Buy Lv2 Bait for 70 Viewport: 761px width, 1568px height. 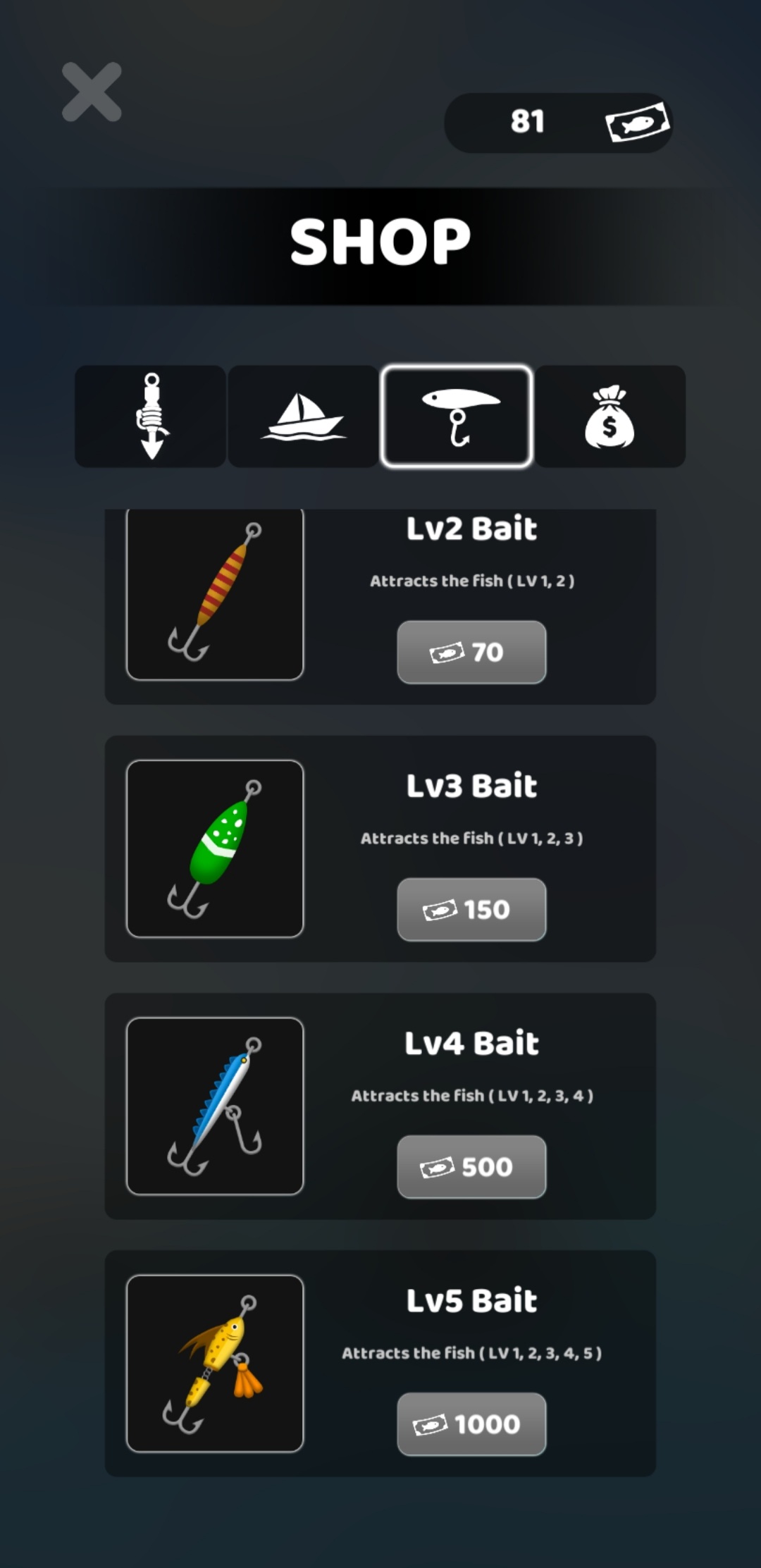(471, 652)
